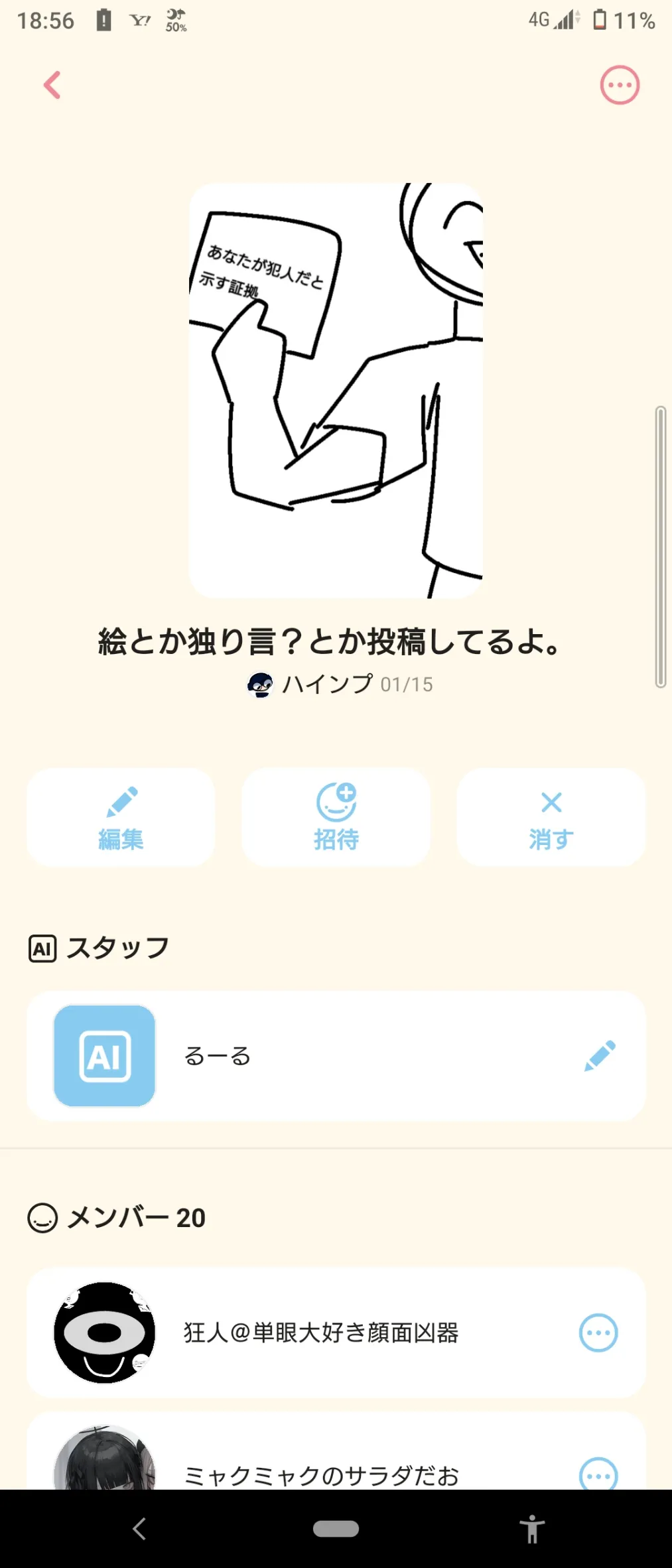Open creator ハインプ's profile

tap(326, 684)
